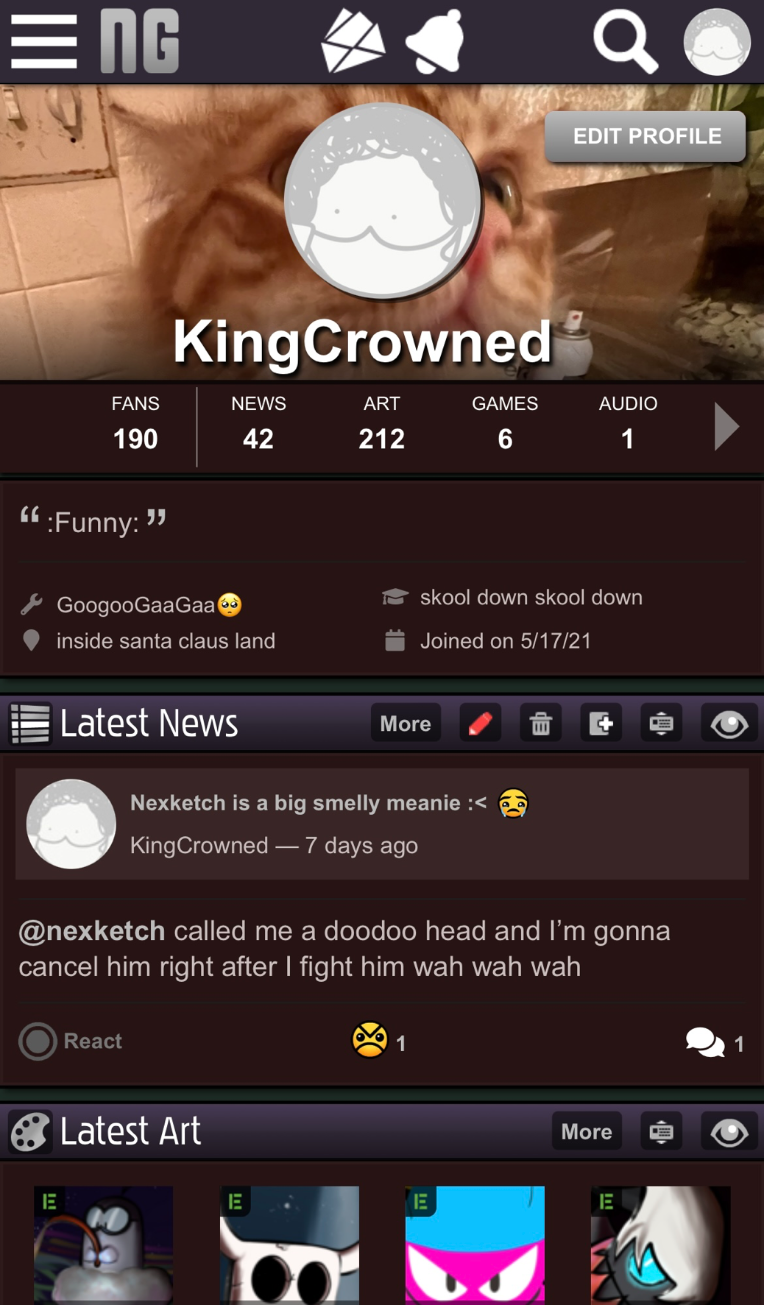Open the account avatar in top bar
The image size is (764, 1305).
716,43
